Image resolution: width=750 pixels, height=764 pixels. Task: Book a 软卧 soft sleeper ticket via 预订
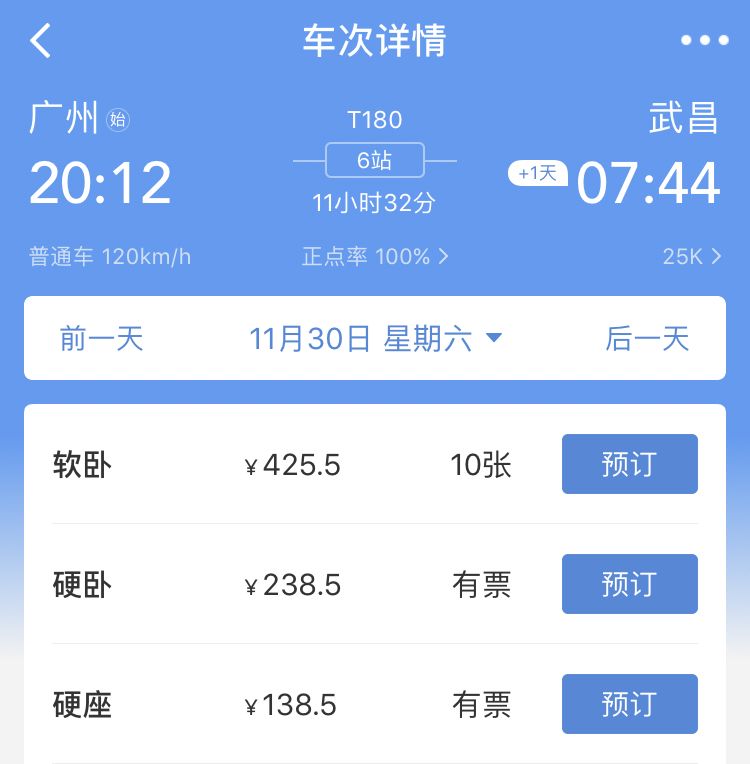tap(629, 464)
